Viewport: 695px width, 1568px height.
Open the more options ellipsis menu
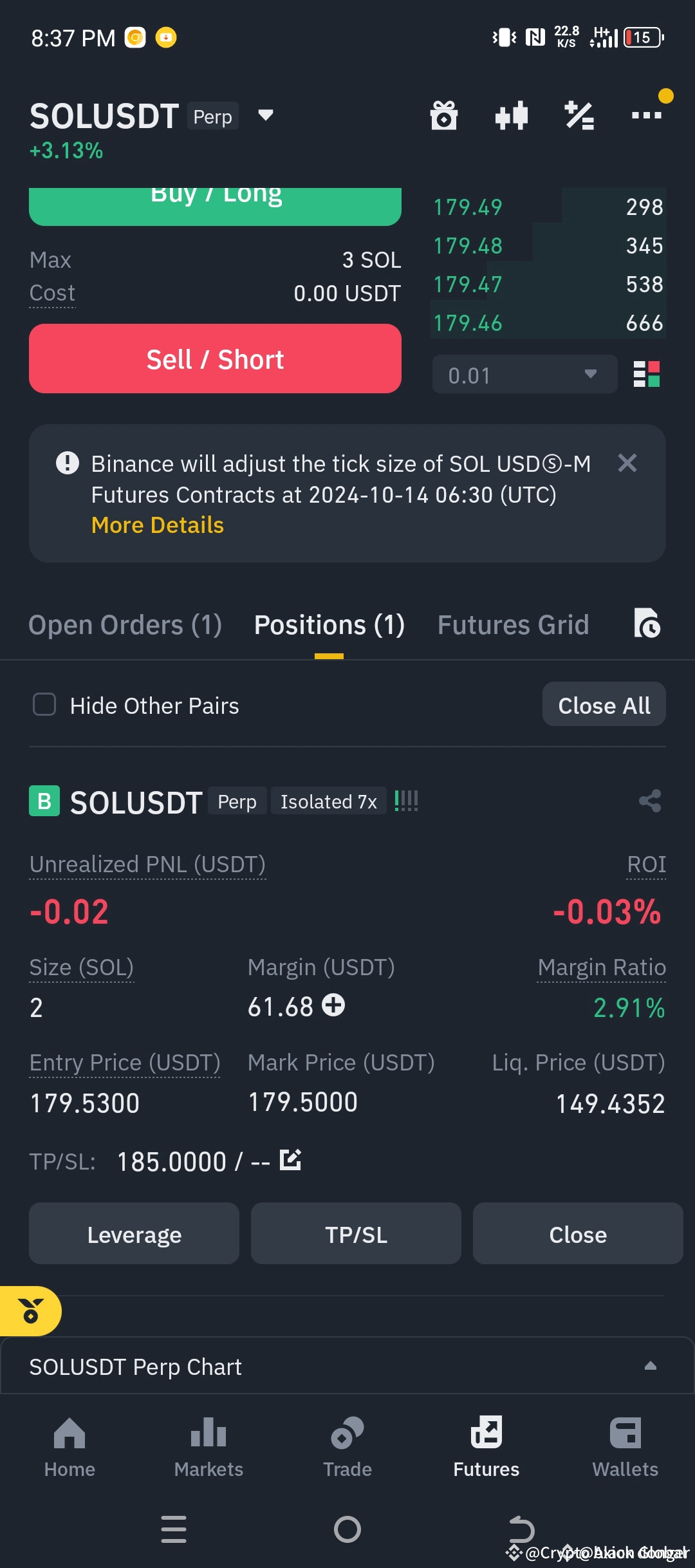(647, 115)
